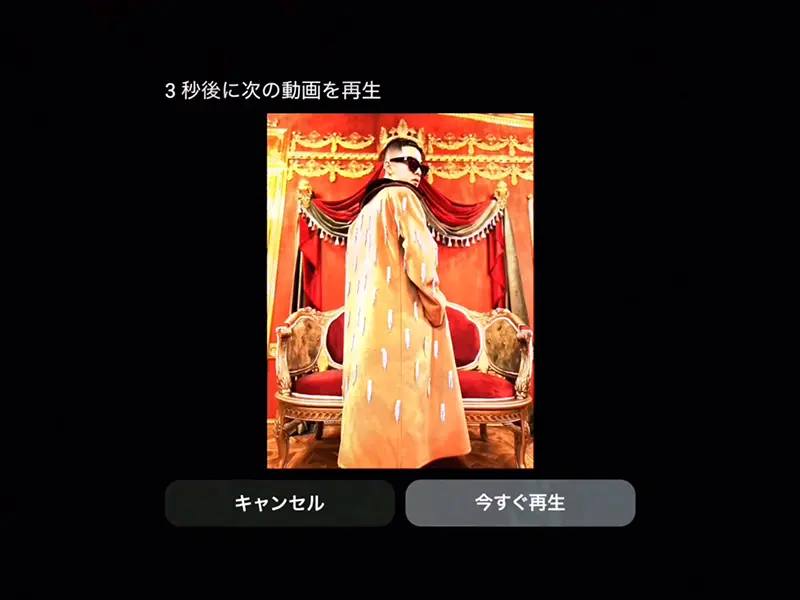Play the next video now (今すぐ再生)

520,503
